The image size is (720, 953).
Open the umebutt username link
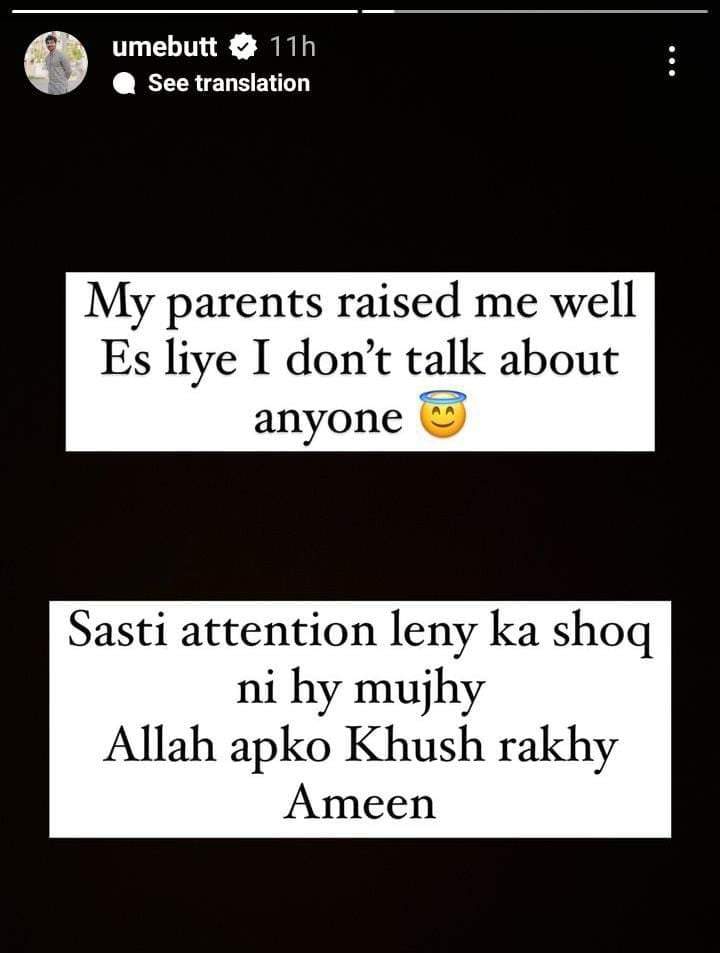(165, 46)
